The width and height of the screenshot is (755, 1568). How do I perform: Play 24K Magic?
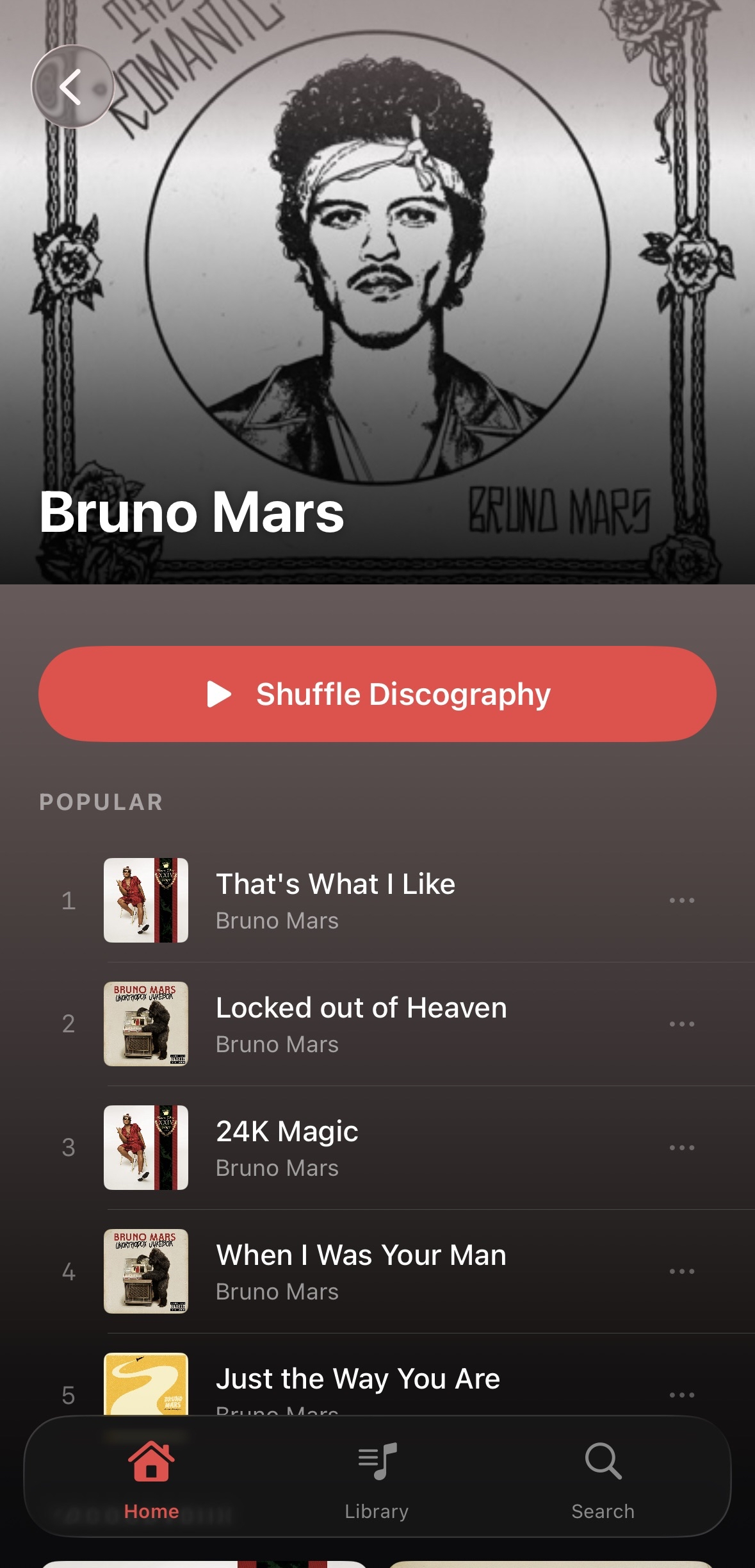pyautogui.click(x=287, y=1147)
